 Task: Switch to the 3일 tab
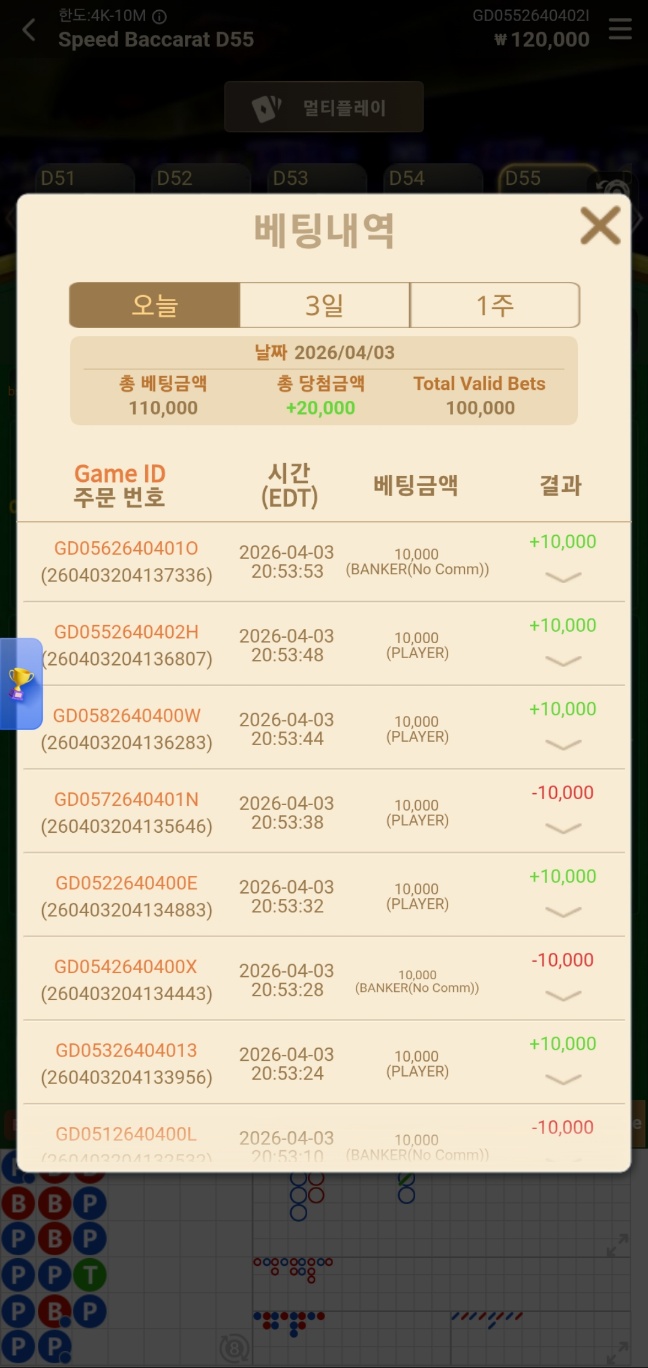[x=324, y=305]
